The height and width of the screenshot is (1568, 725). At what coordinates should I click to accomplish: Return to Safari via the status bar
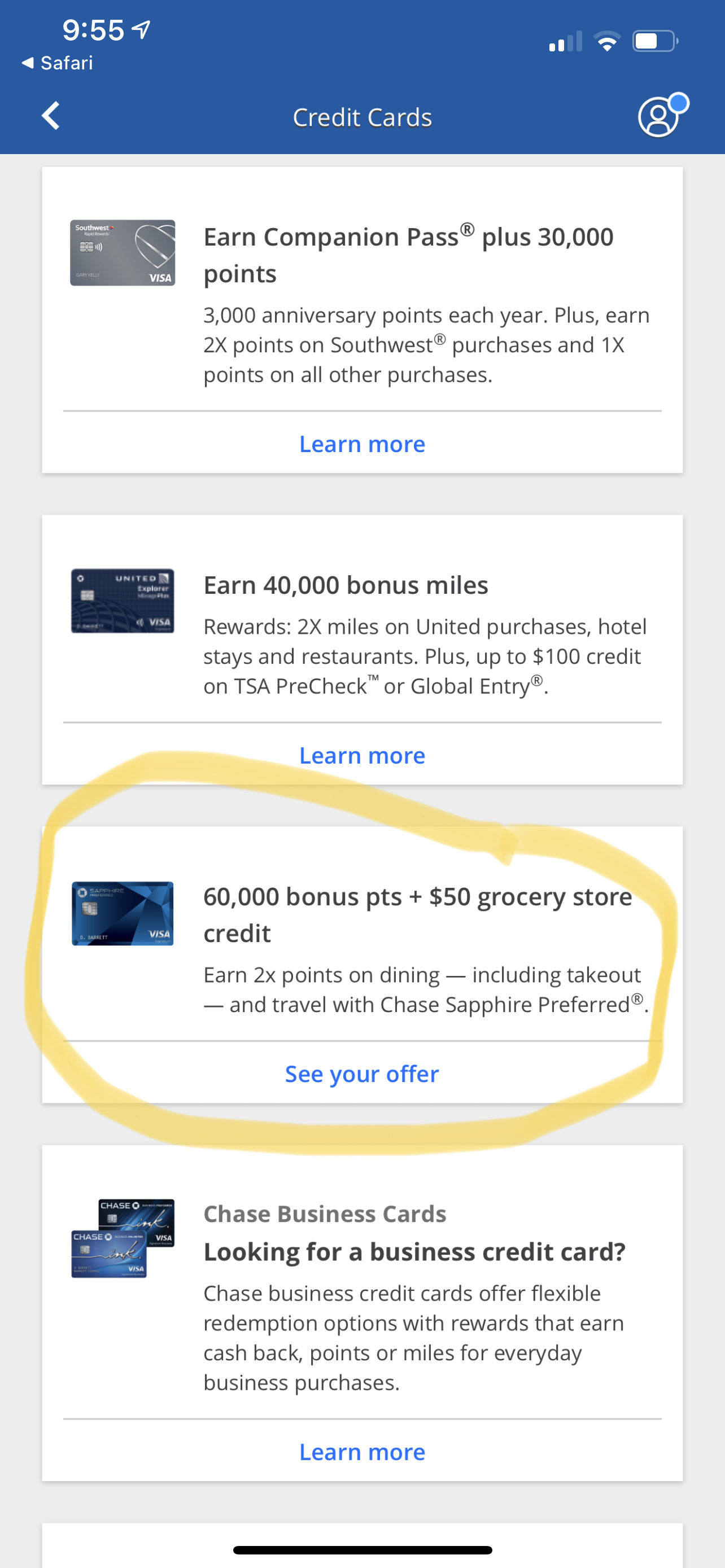(x=57, y=63)
